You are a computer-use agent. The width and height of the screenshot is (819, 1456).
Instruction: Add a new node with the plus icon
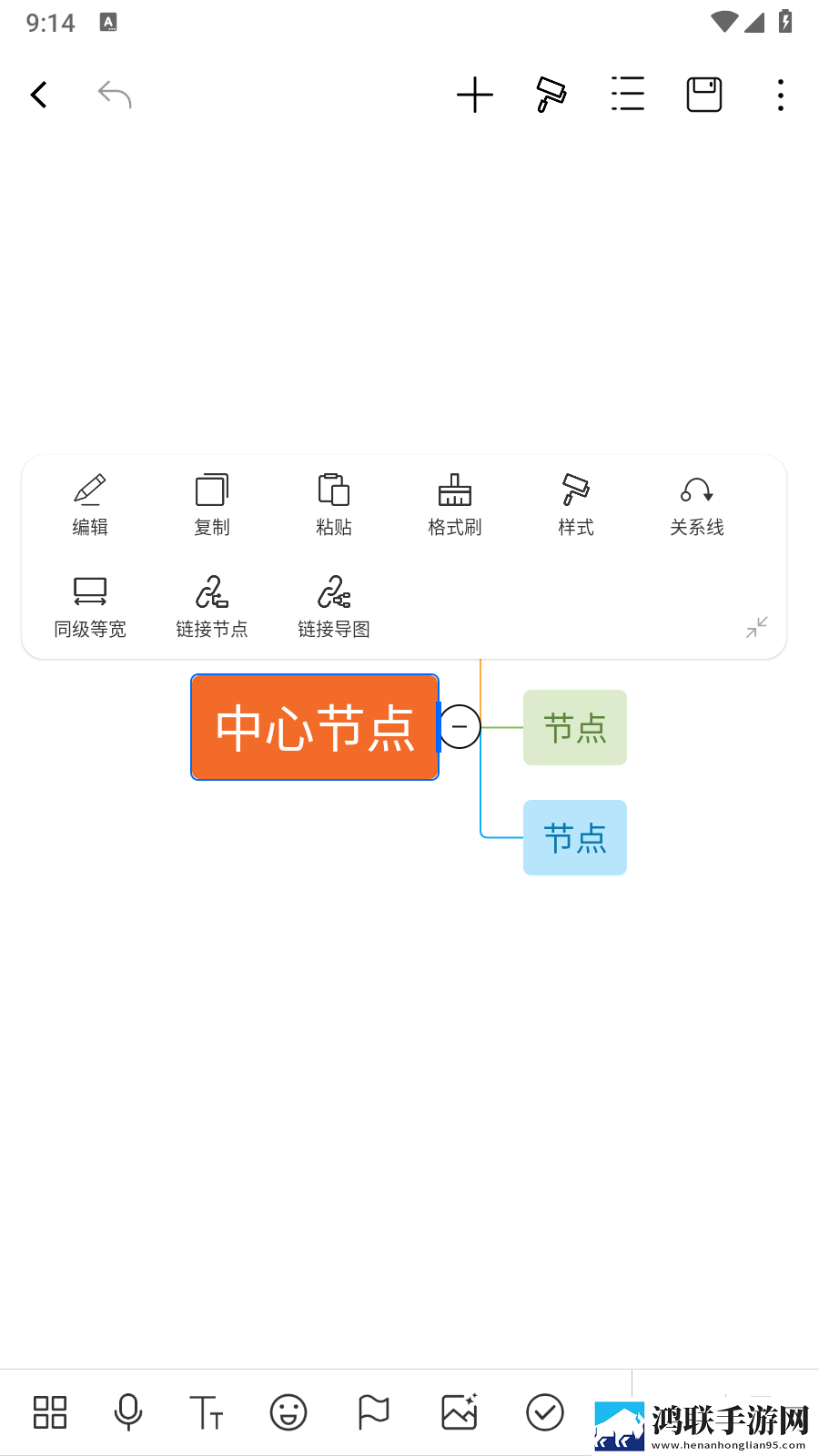coord(475,95)
